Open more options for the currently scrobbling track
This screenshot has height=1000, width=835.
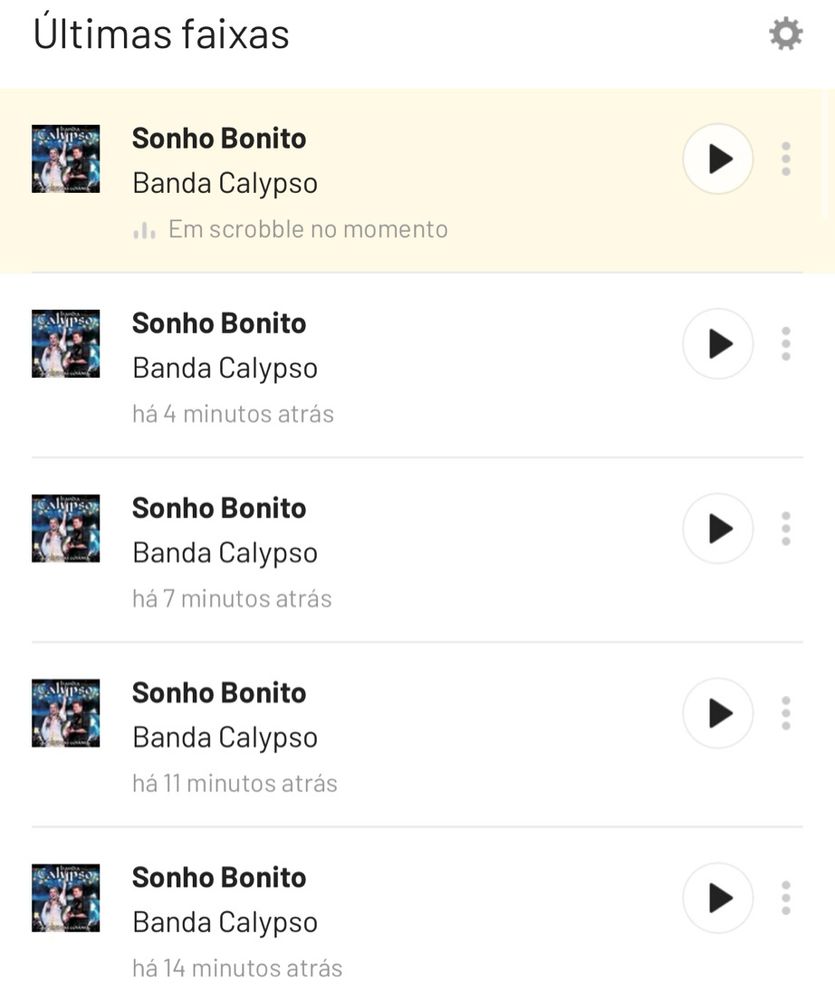786,159
